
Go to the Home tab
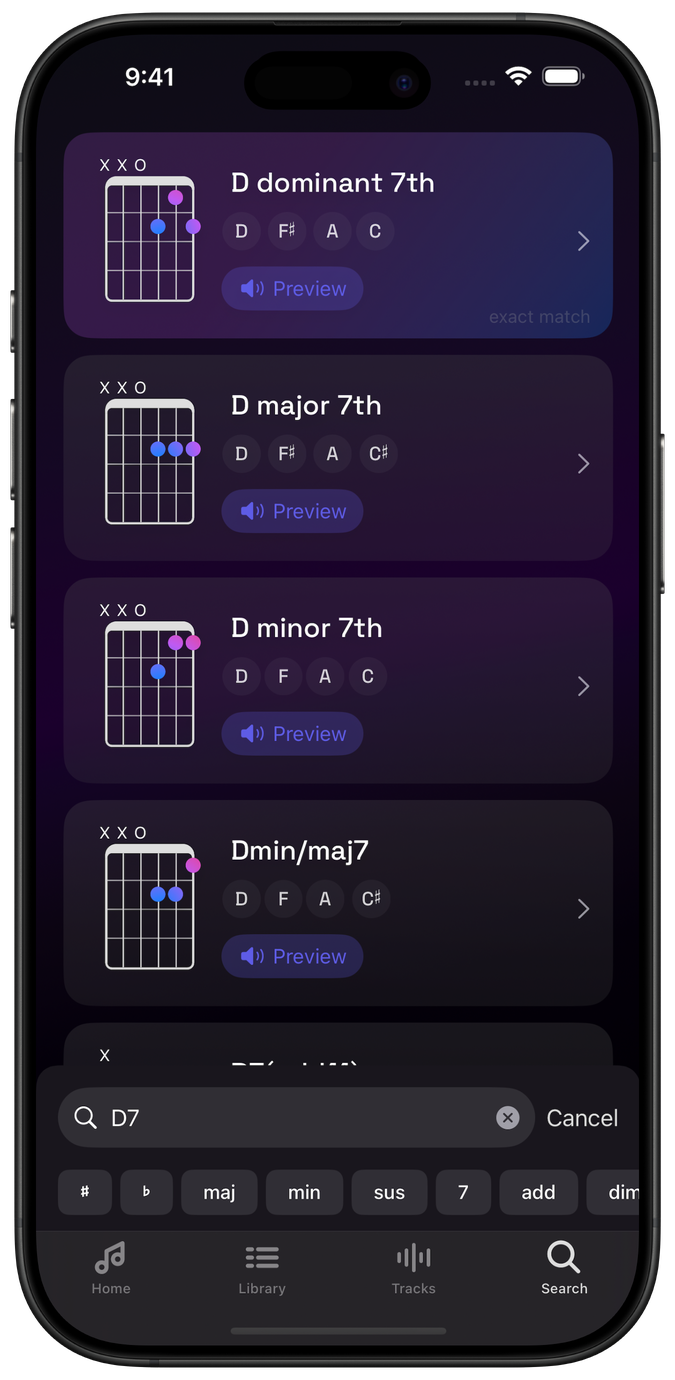coord(111,1268)
